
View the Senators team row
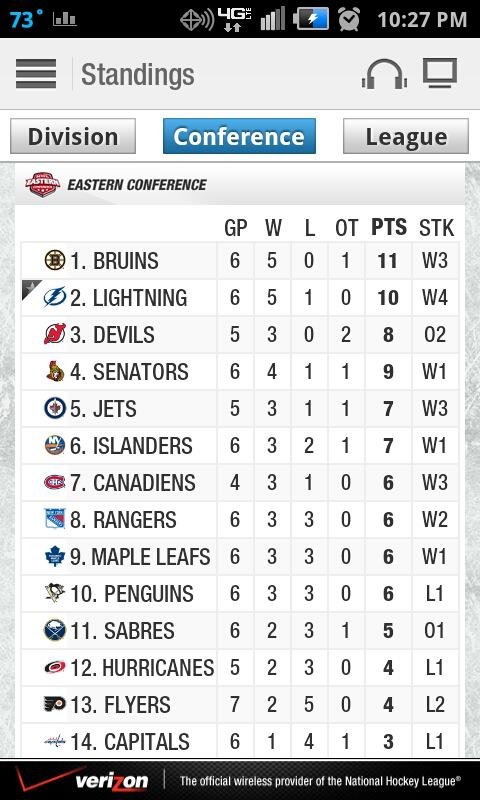click(240, 371)
